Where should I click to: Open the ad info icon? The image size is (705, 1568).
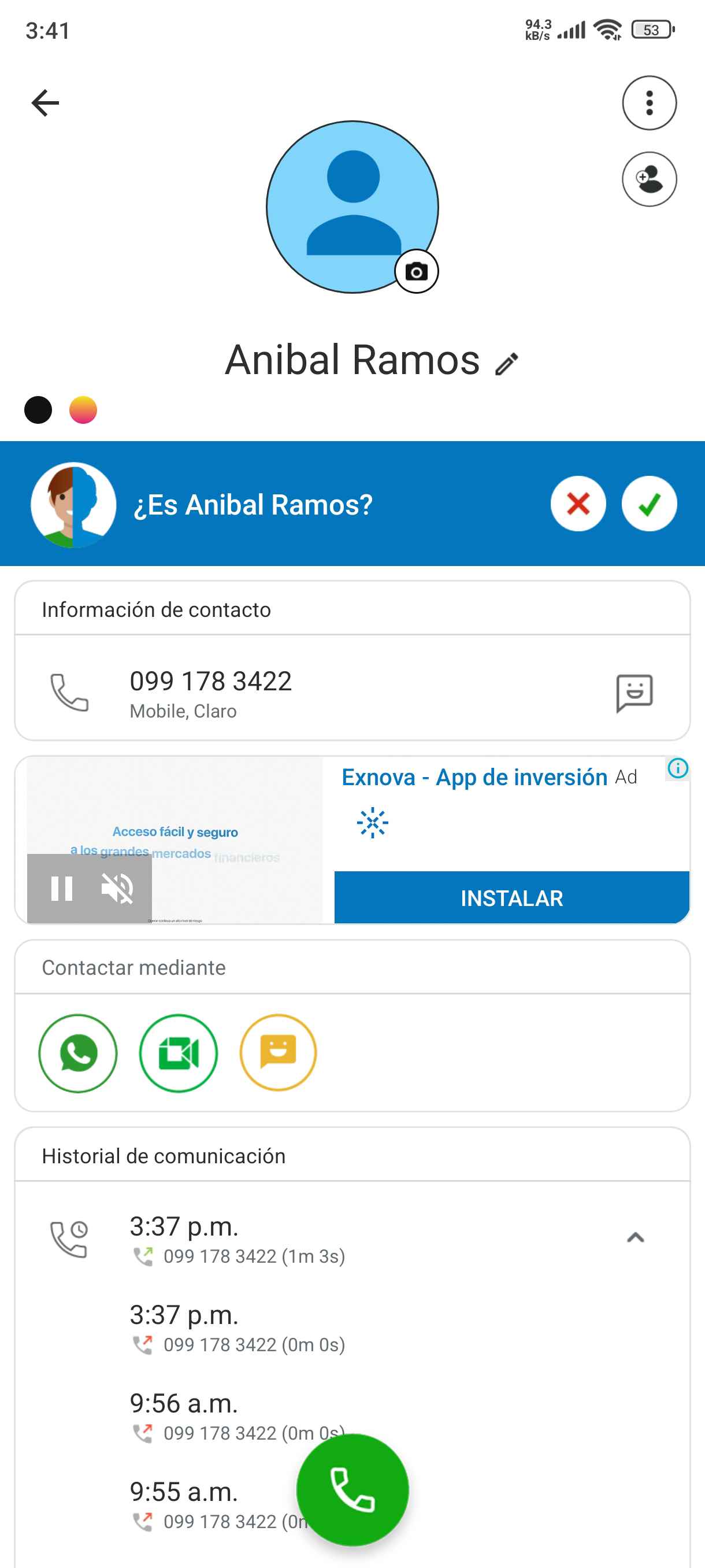[678, 768]
